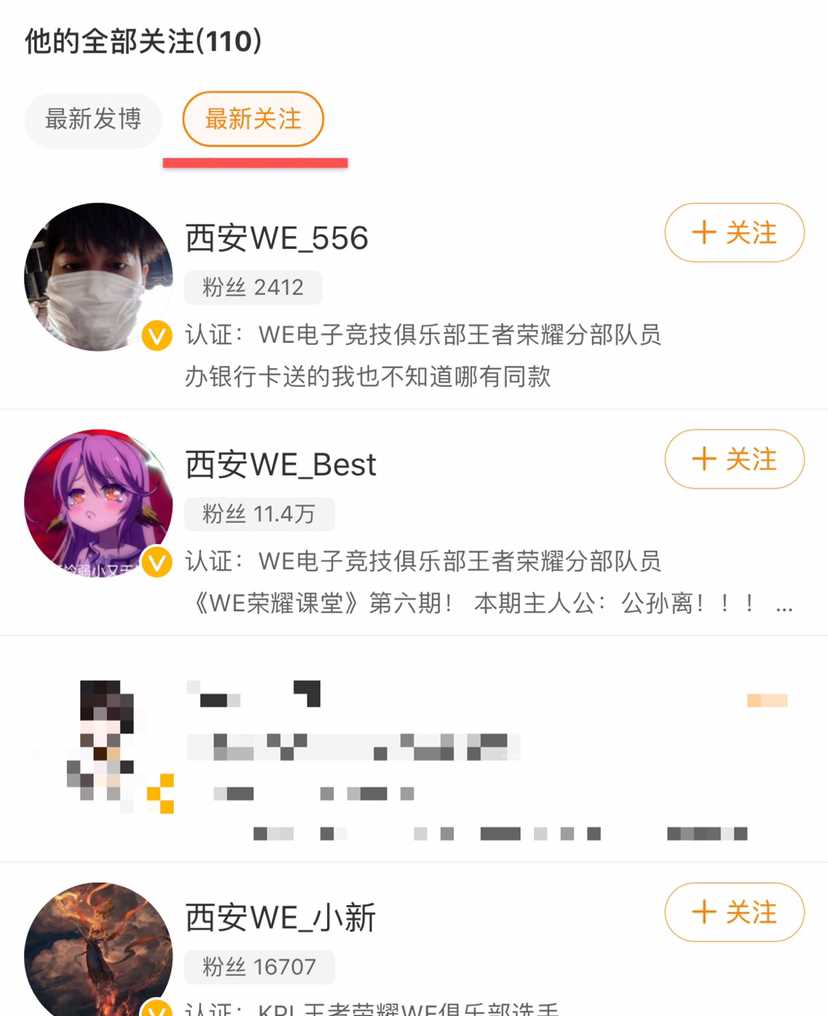
Task: Follow 西安WE_Best via the 关注 button
Action: pyautogui.click(x=735, y=460)
